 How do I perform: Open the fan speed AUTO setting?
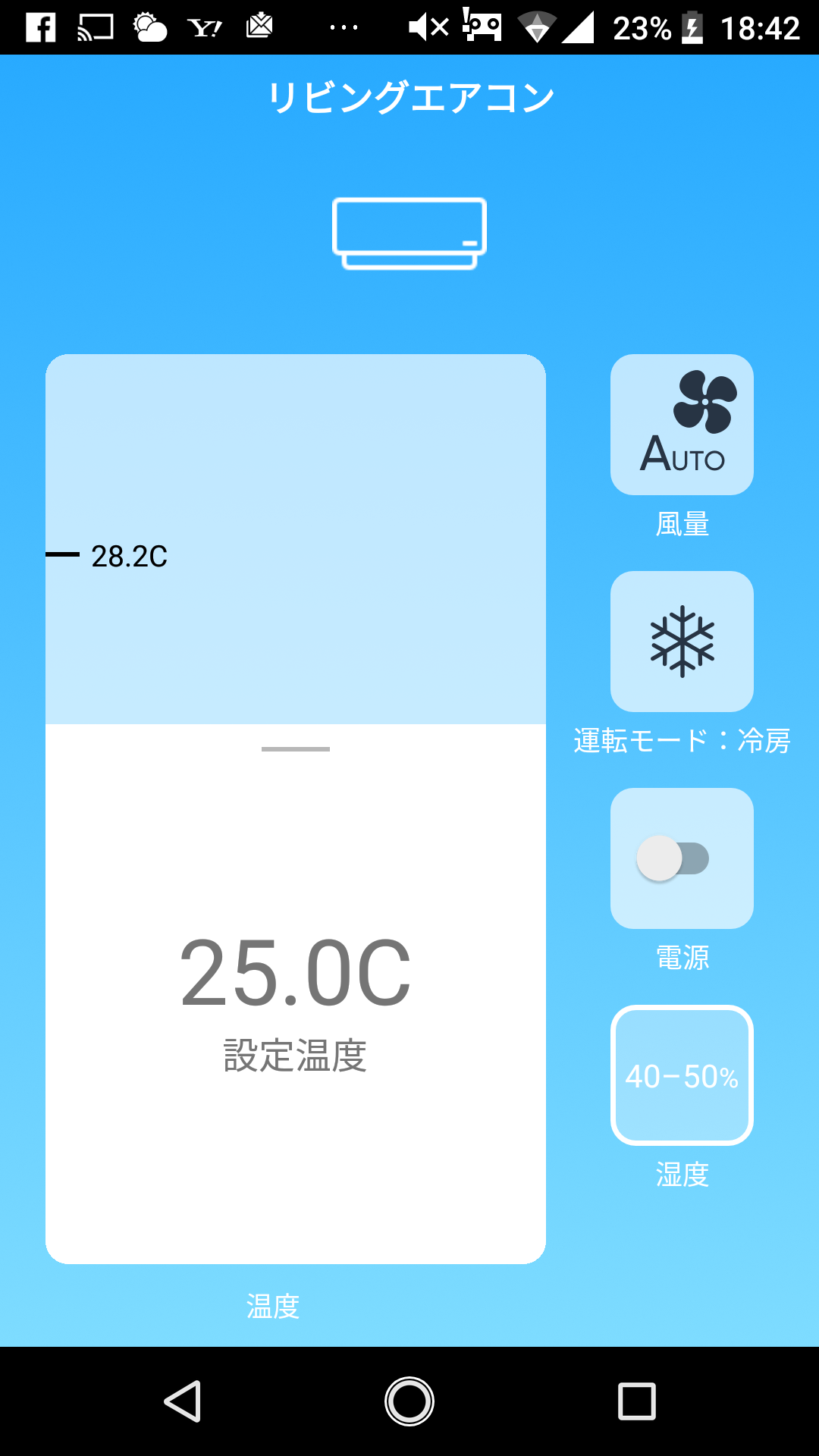pos(682,425)
